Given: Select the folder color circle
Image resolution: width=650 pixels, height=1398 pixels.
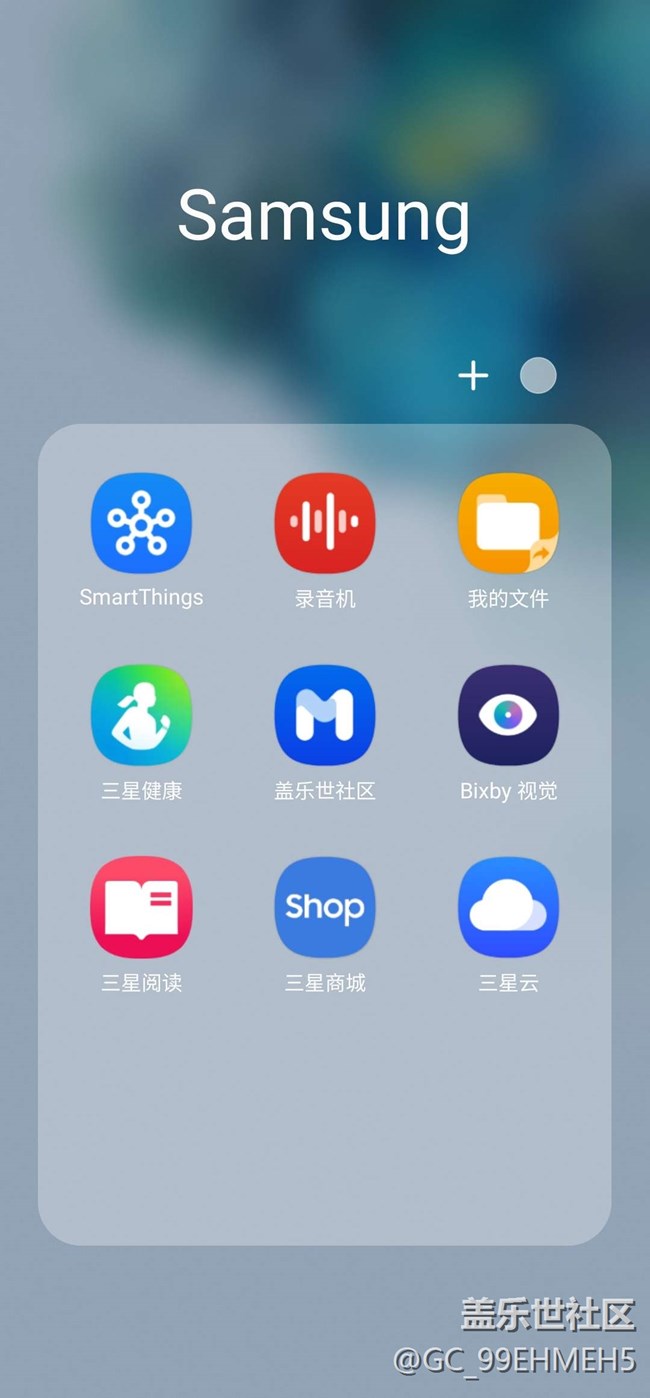Looking at the screenshot, I should pyautogui.click(x=538, y=376).
